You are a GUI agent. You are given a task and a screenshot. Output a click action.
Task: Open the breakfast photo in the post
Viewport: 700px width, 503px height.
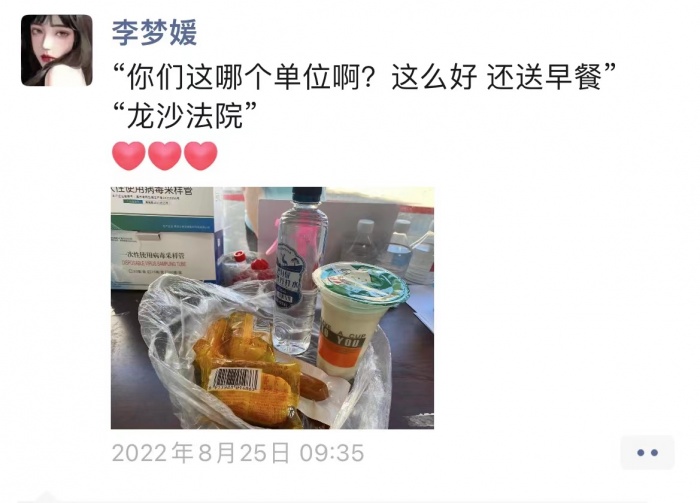272,307
